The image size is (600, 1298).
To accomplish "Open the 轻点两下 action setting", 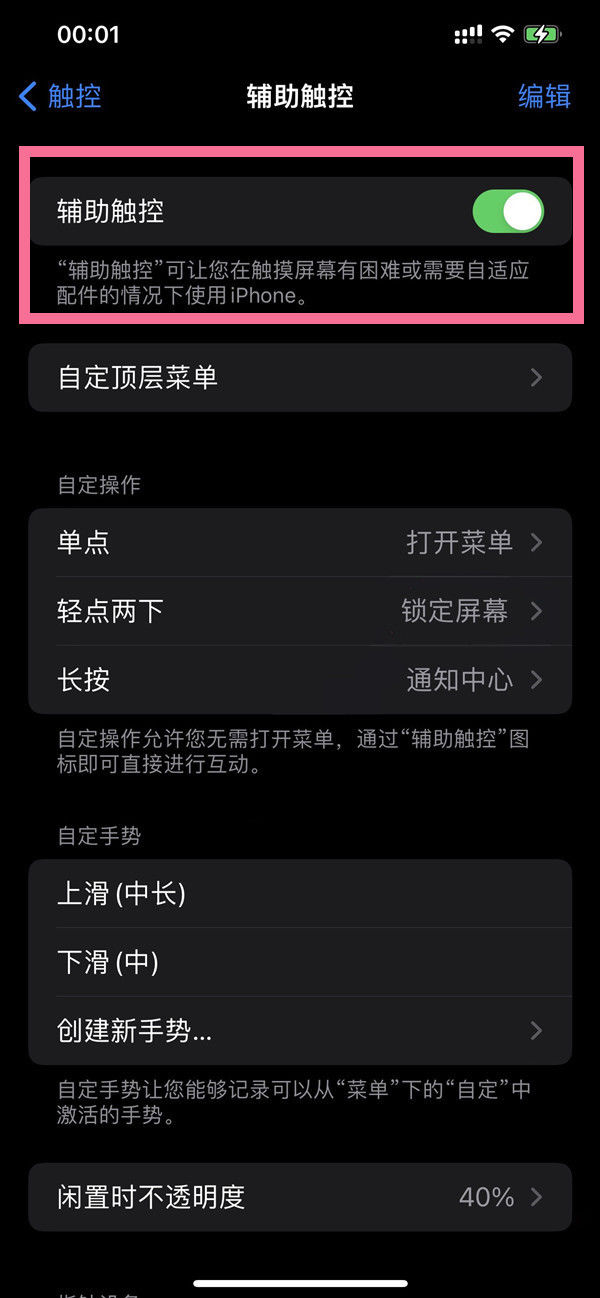I will pyautogui.click(x=300, y=611).
